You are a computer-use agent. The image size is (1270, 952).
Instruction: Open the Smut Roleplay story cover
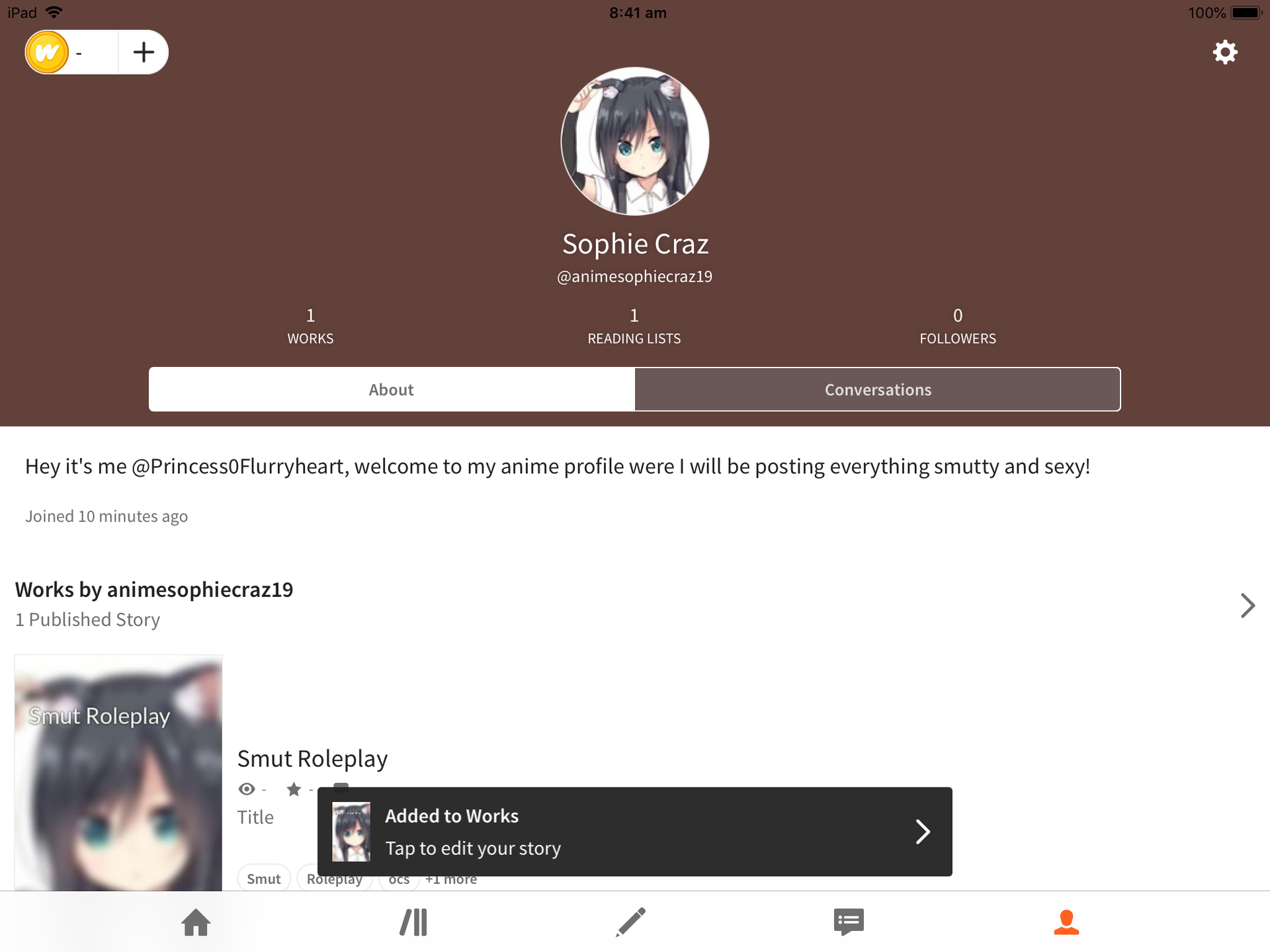tap(118, 772)
